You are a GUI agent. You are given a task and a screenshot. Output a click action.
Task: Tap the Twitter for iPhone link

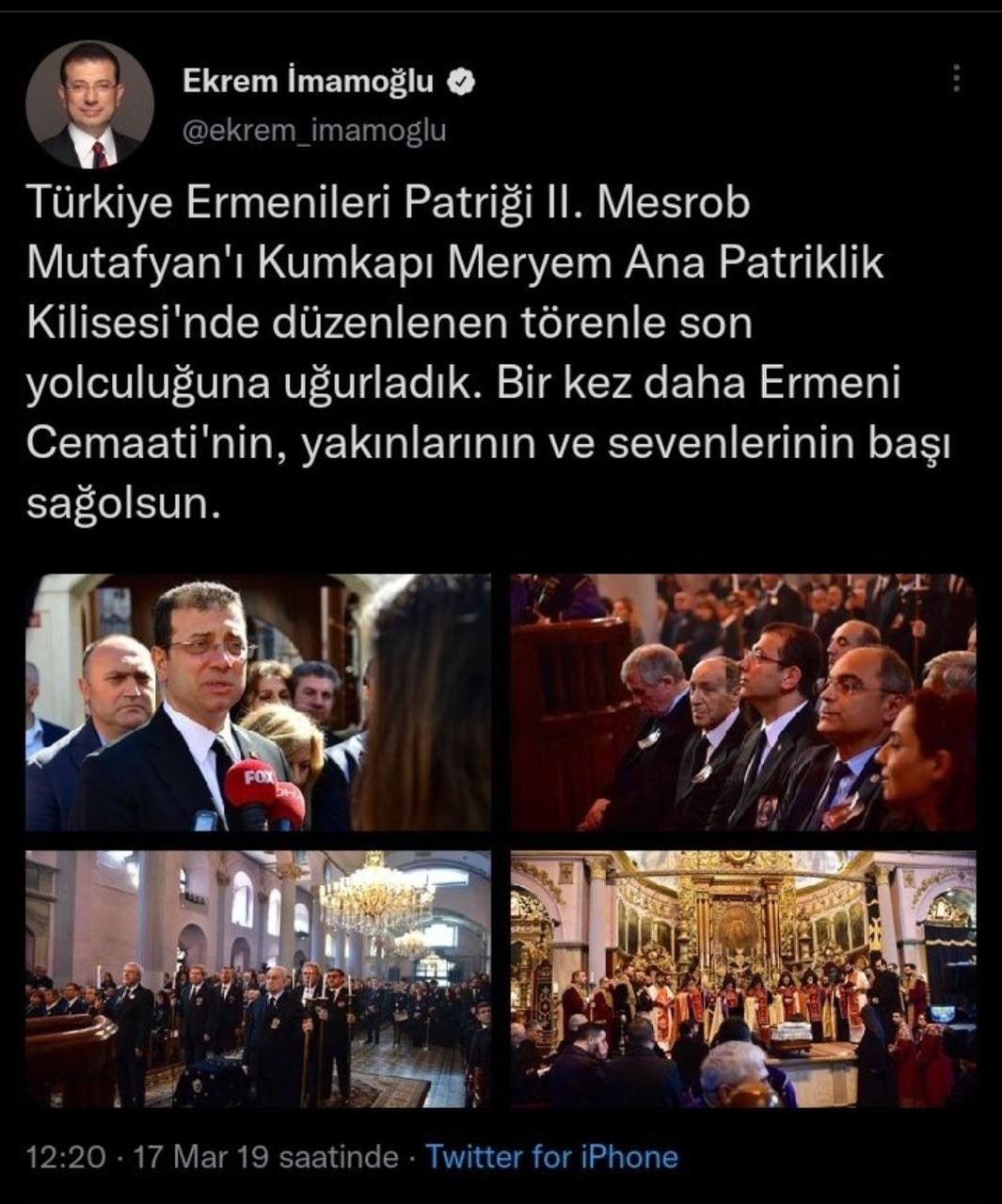tap(551, 1156)
